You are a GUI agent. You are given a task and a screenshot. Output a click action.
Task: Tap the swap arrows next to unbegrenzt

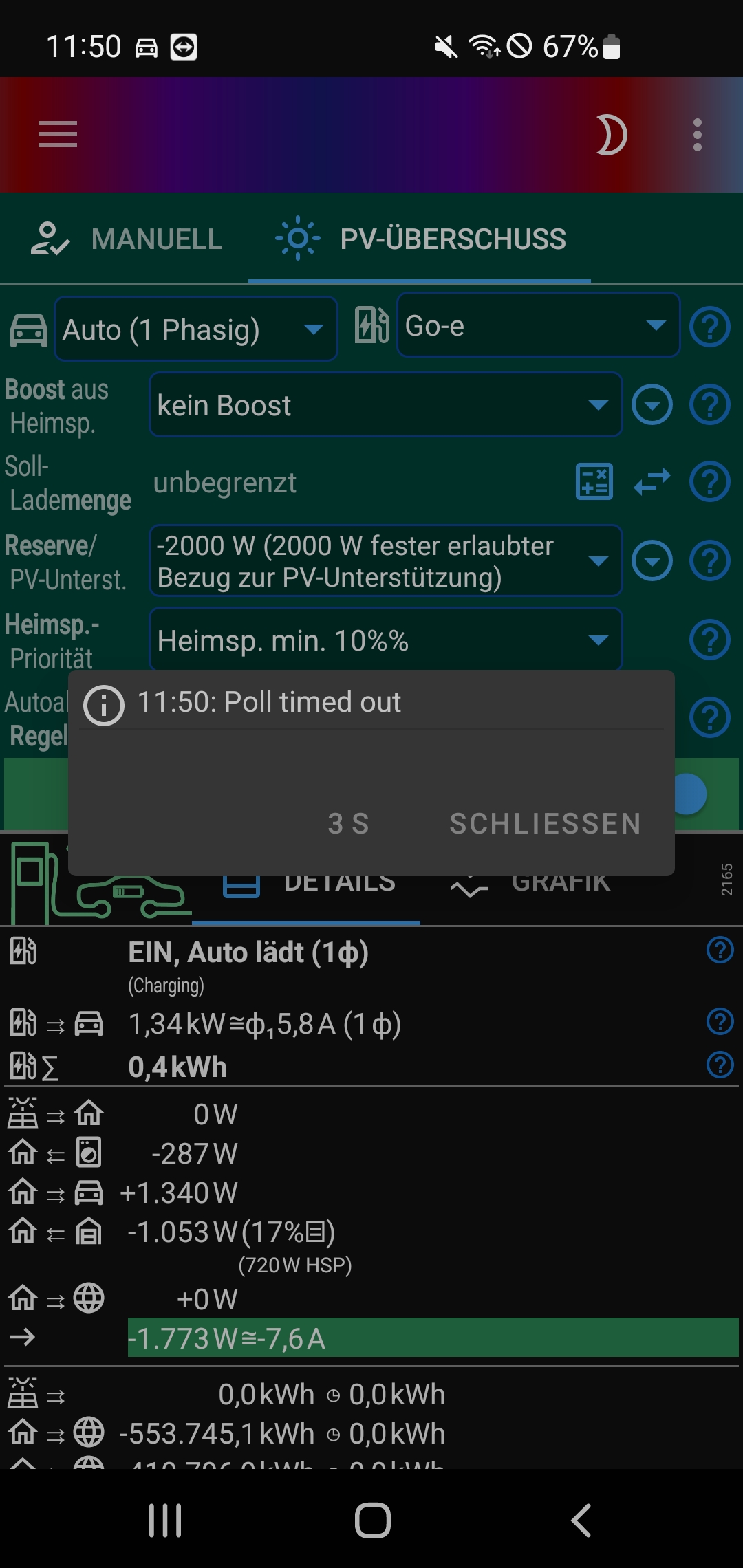pyautogui.click(x=652, y=481)
